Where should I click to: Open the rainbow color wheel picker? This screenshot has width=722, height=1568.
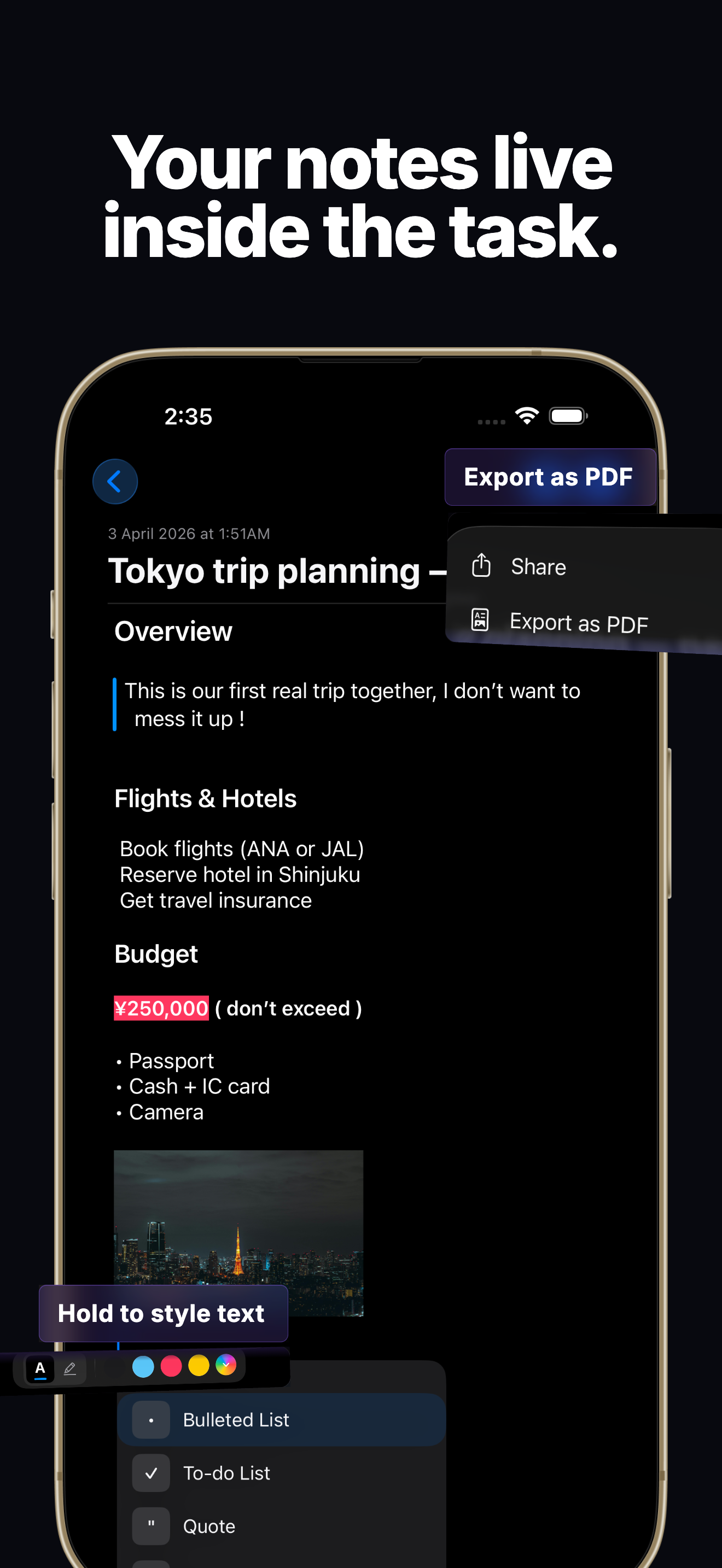coord(226,1366)
